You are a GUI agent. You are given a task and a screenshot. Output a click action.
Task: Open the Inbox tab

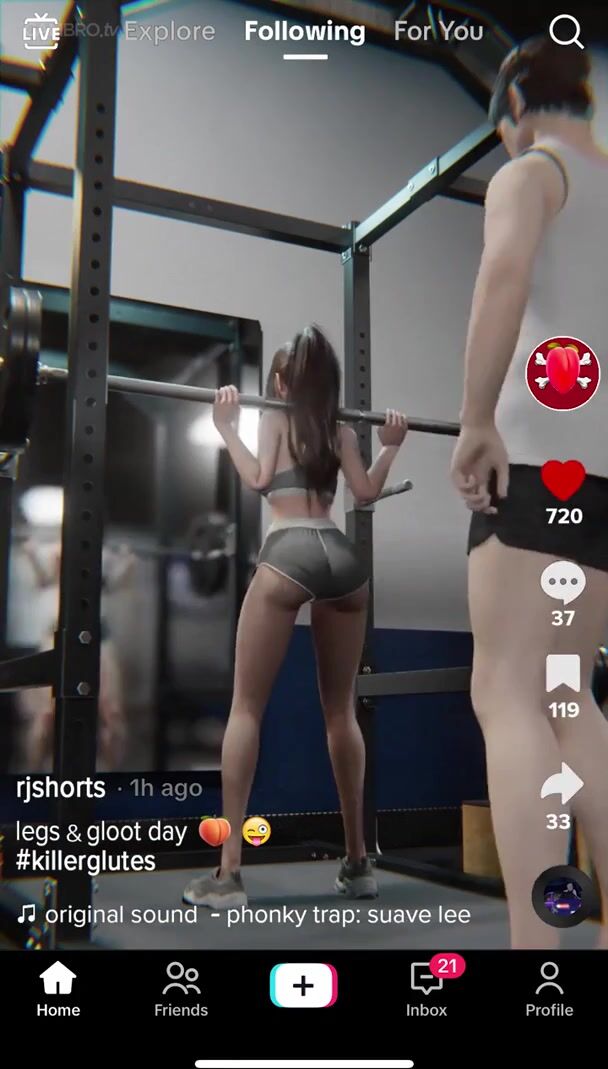coord(427,989)
